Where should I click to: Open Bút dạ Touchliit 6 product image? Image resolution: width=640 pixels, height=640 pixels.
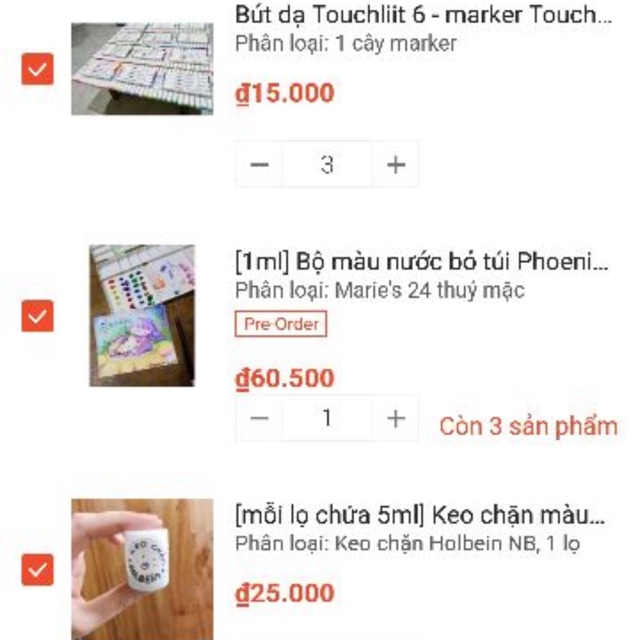click(142, 68)
